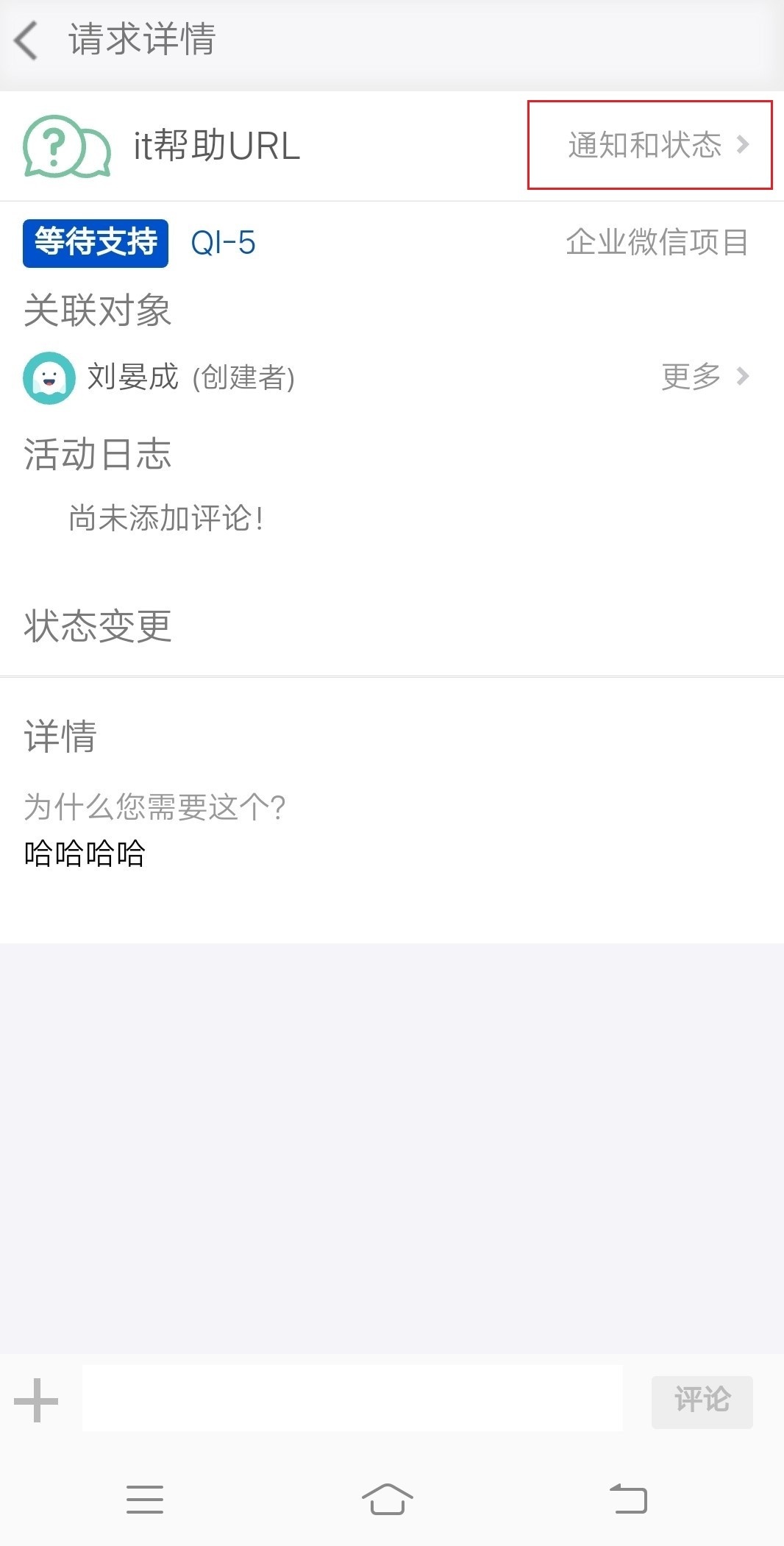The width and height of the screenshot is (784, 1546).
Task: Submit with the 评论 button
Action: [x=702, y=1401]
